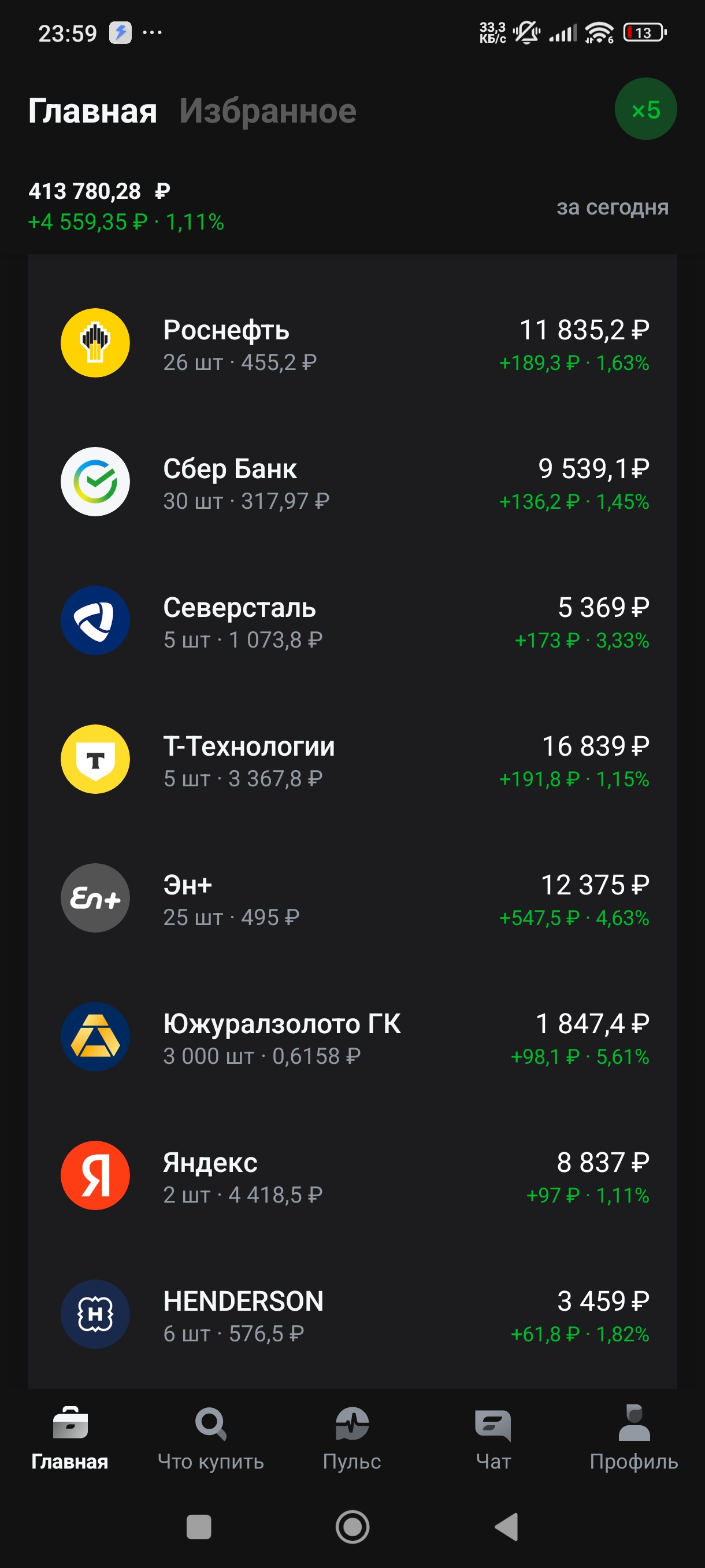Image resolution: width=705 pixels, height=1568 pixels.
Task: Open the HENDERSON position
Action: [x=352, y=1315]
